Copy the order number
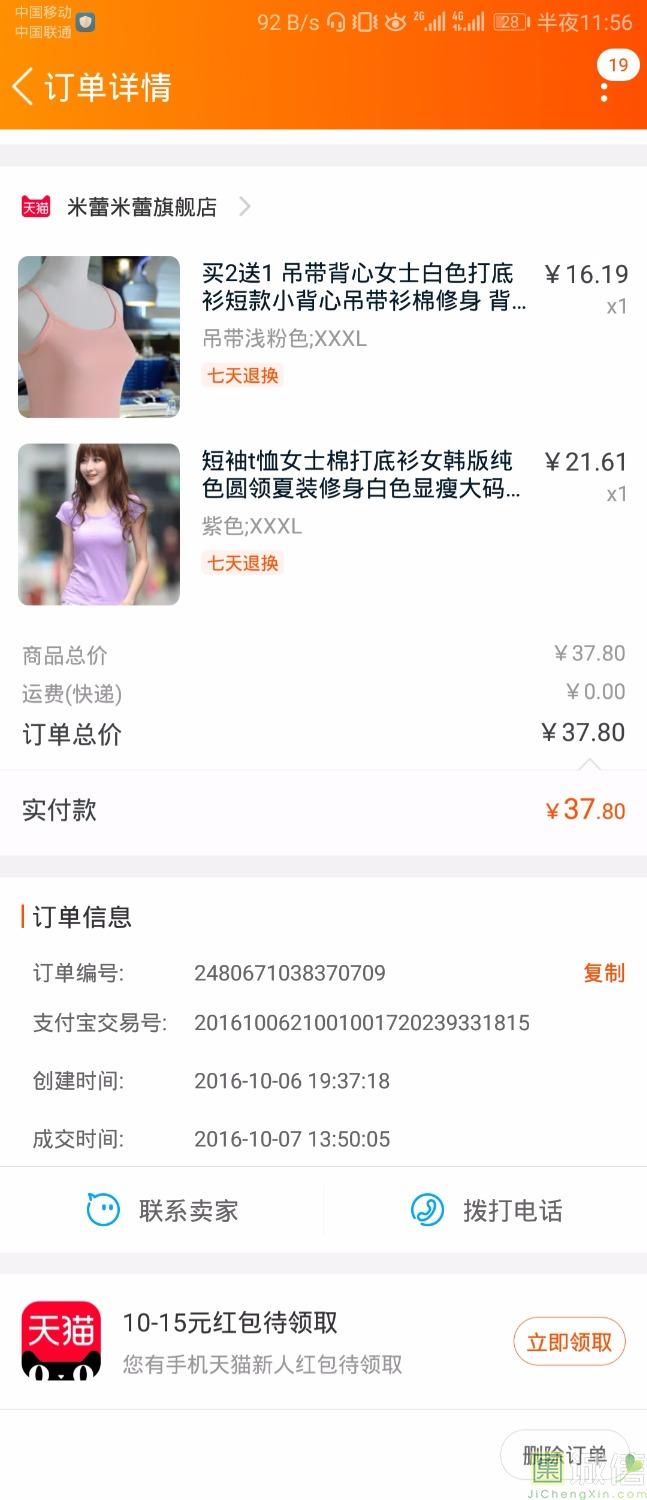Viewport: 647px width, 1500px height. coord(604,973)
